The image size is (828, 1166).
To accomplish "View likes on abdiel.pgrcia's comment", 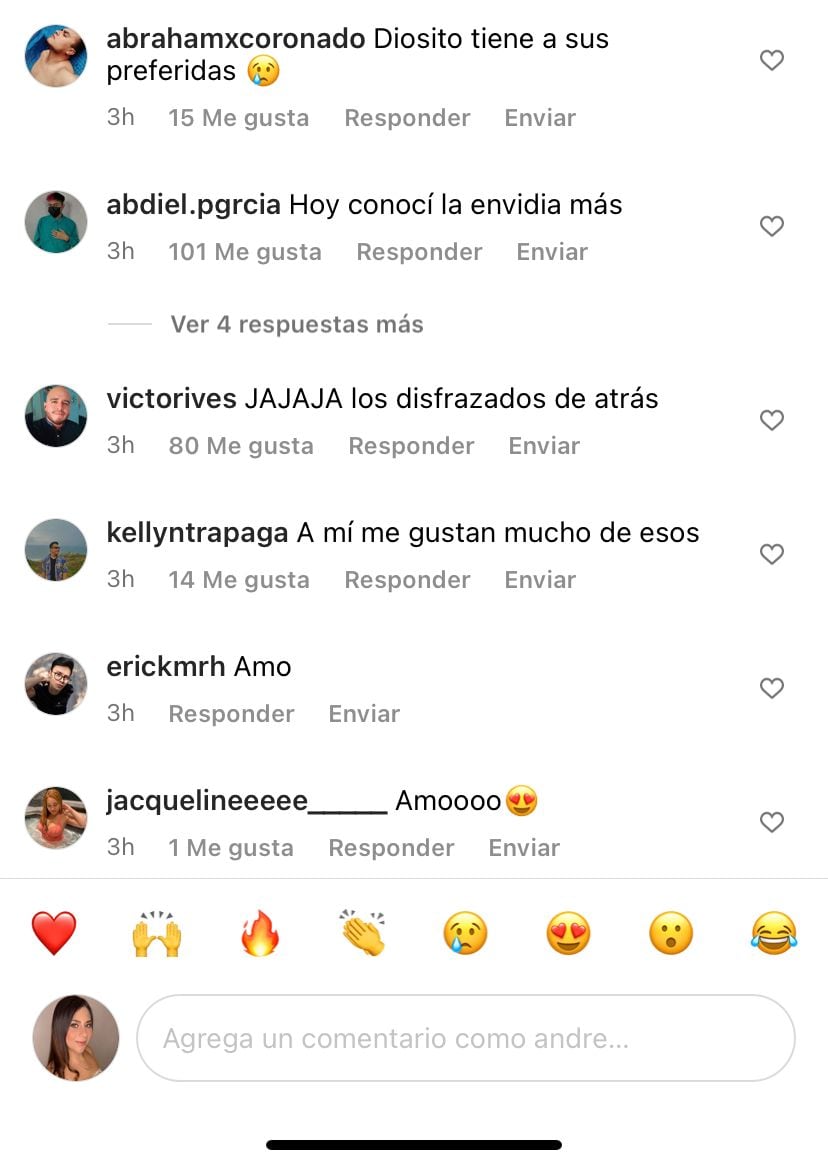I will pyautogui.click(x=245, y=252).
